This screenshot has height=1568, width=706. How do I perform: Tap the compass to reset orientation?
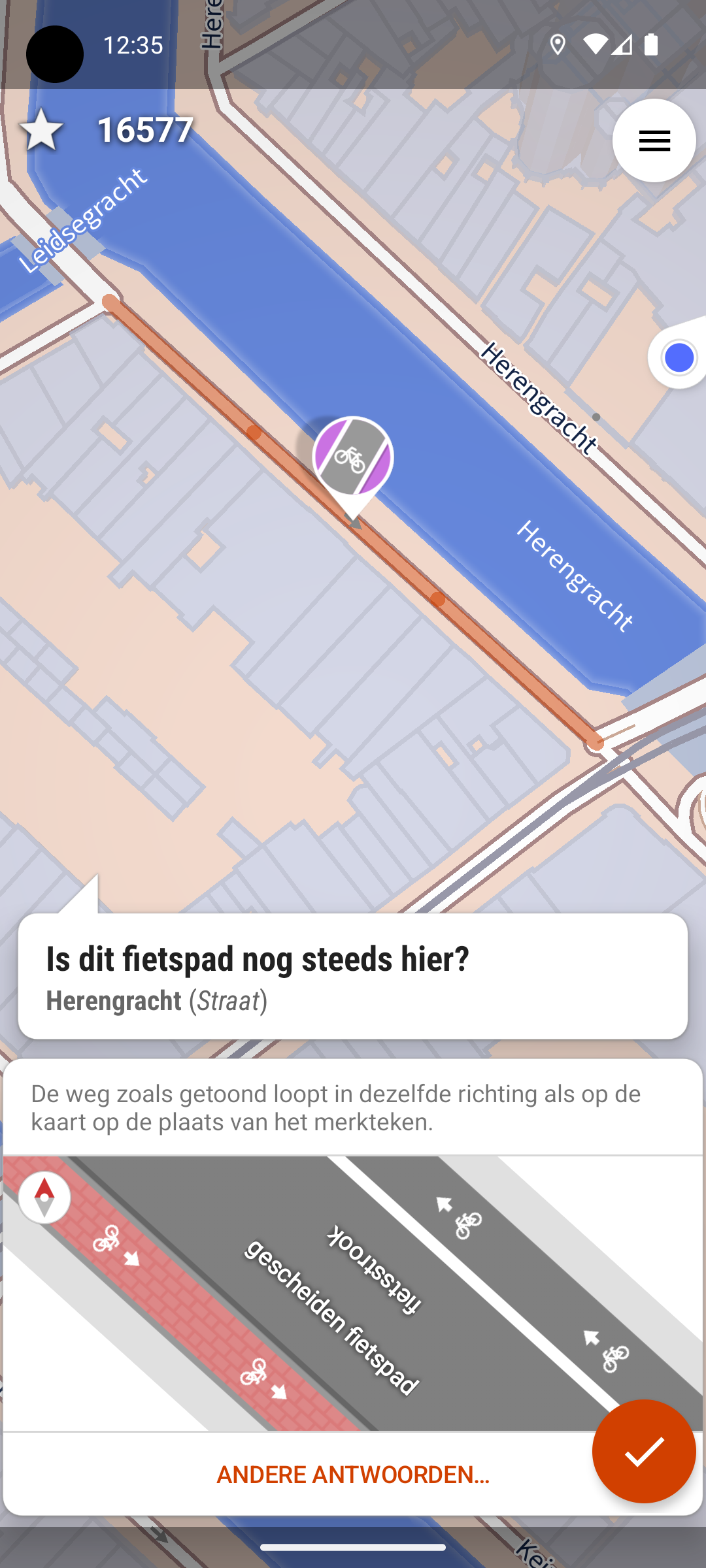(44, 1198)
